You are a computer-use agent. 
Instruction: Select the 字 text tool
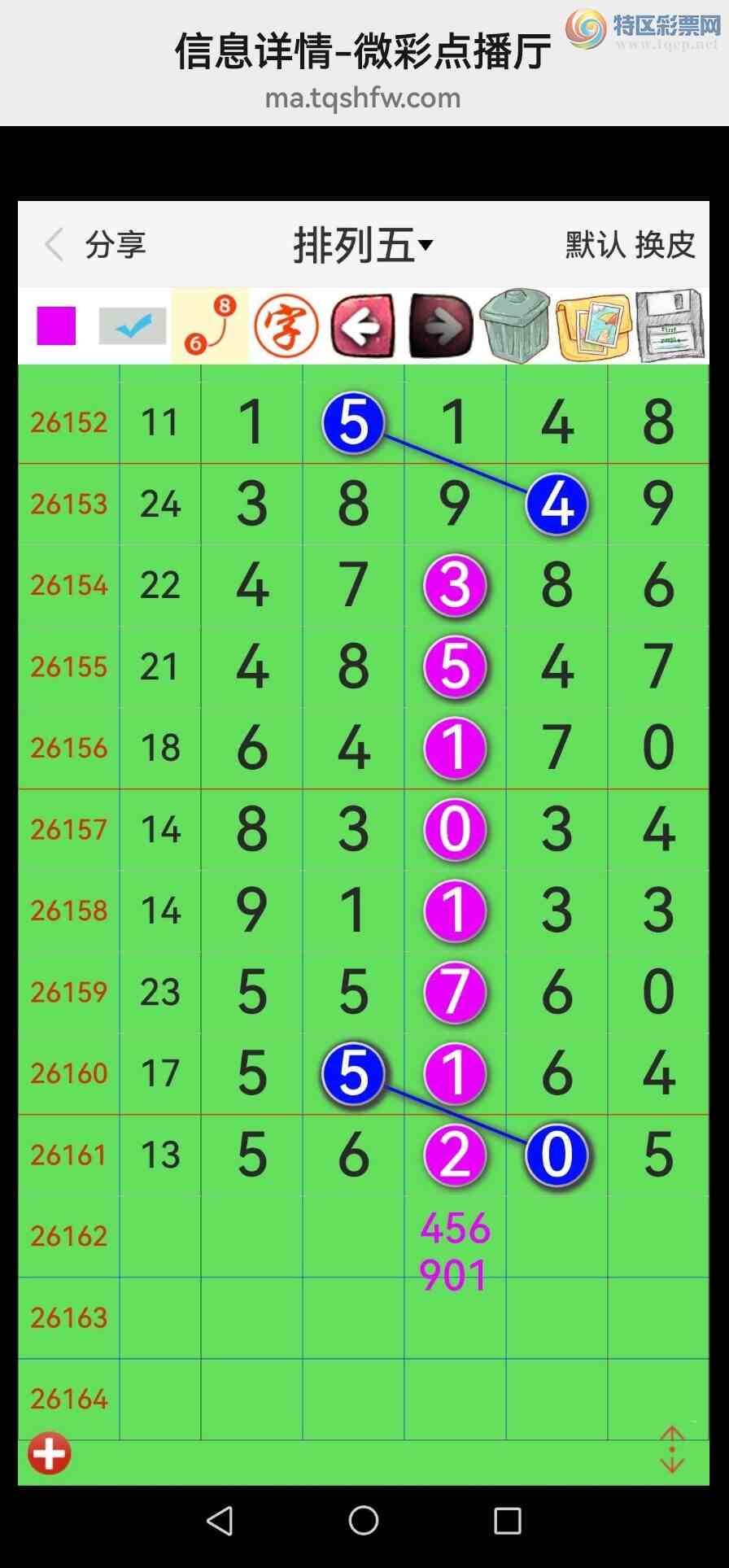(x=286, y=326)
